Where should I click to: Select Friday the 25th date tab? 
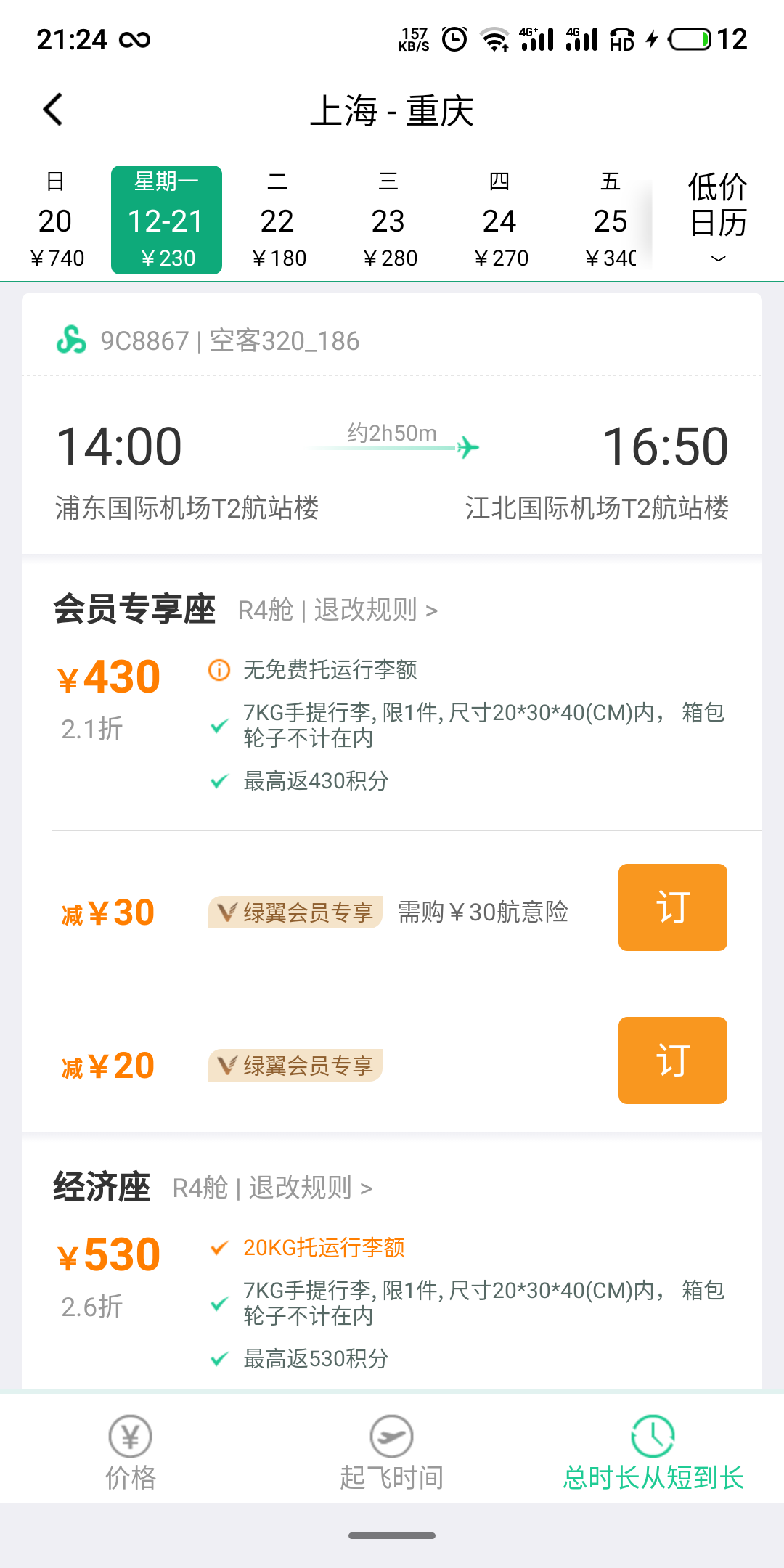[610, 220]
